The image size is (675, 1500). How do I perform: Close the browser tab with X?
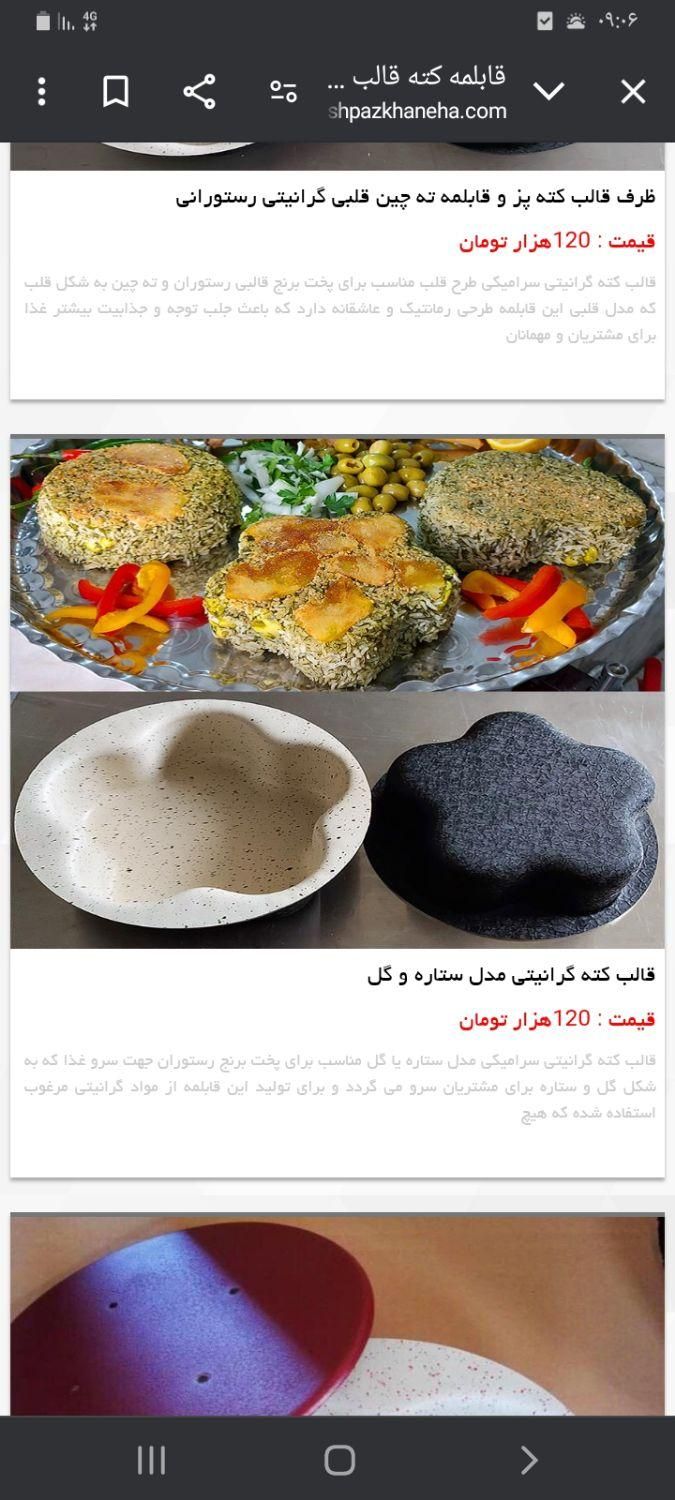pos(633,92)
